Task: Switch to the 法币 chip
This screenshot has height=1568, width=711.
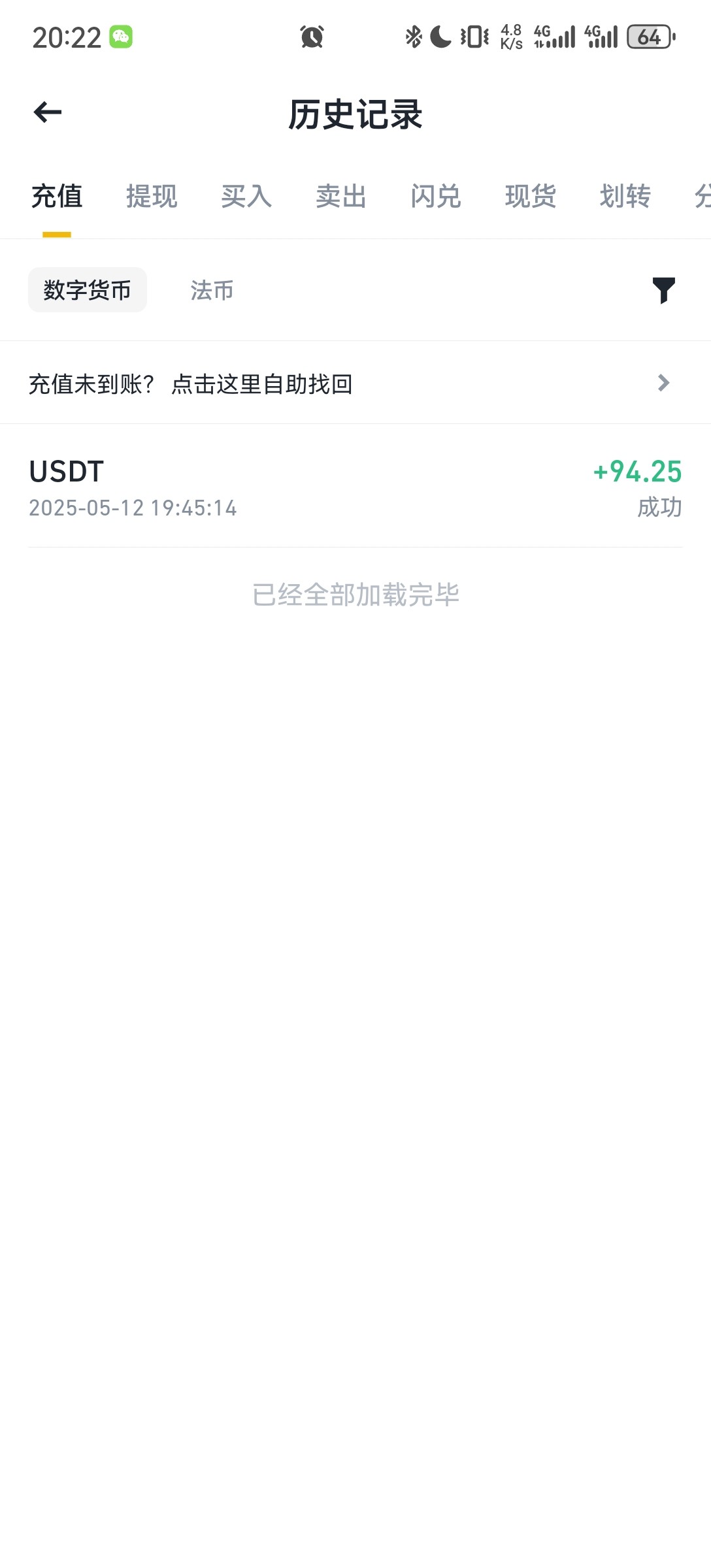Action: 212,290
